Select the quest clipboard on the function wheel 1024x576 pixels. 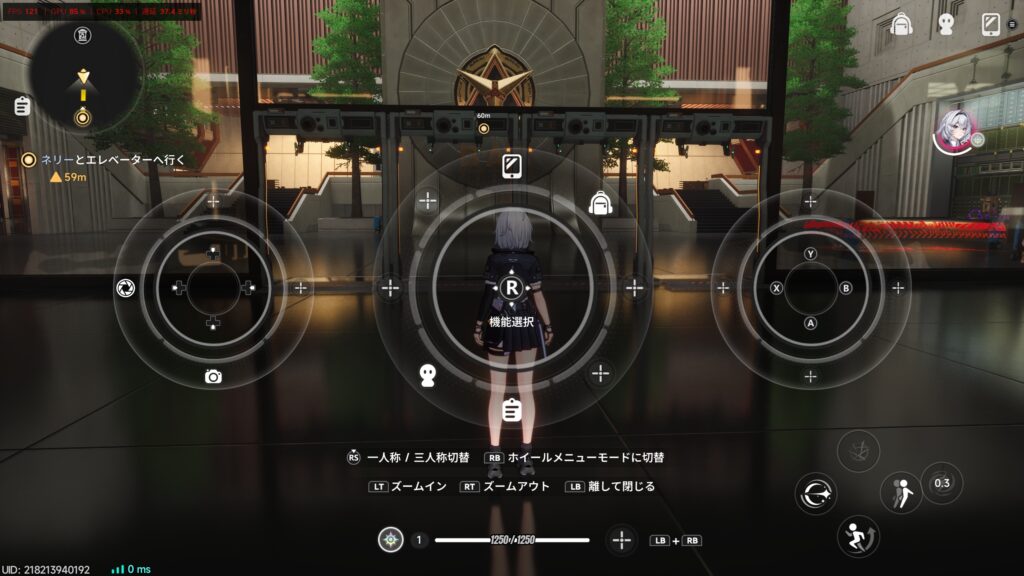[511, 409]
